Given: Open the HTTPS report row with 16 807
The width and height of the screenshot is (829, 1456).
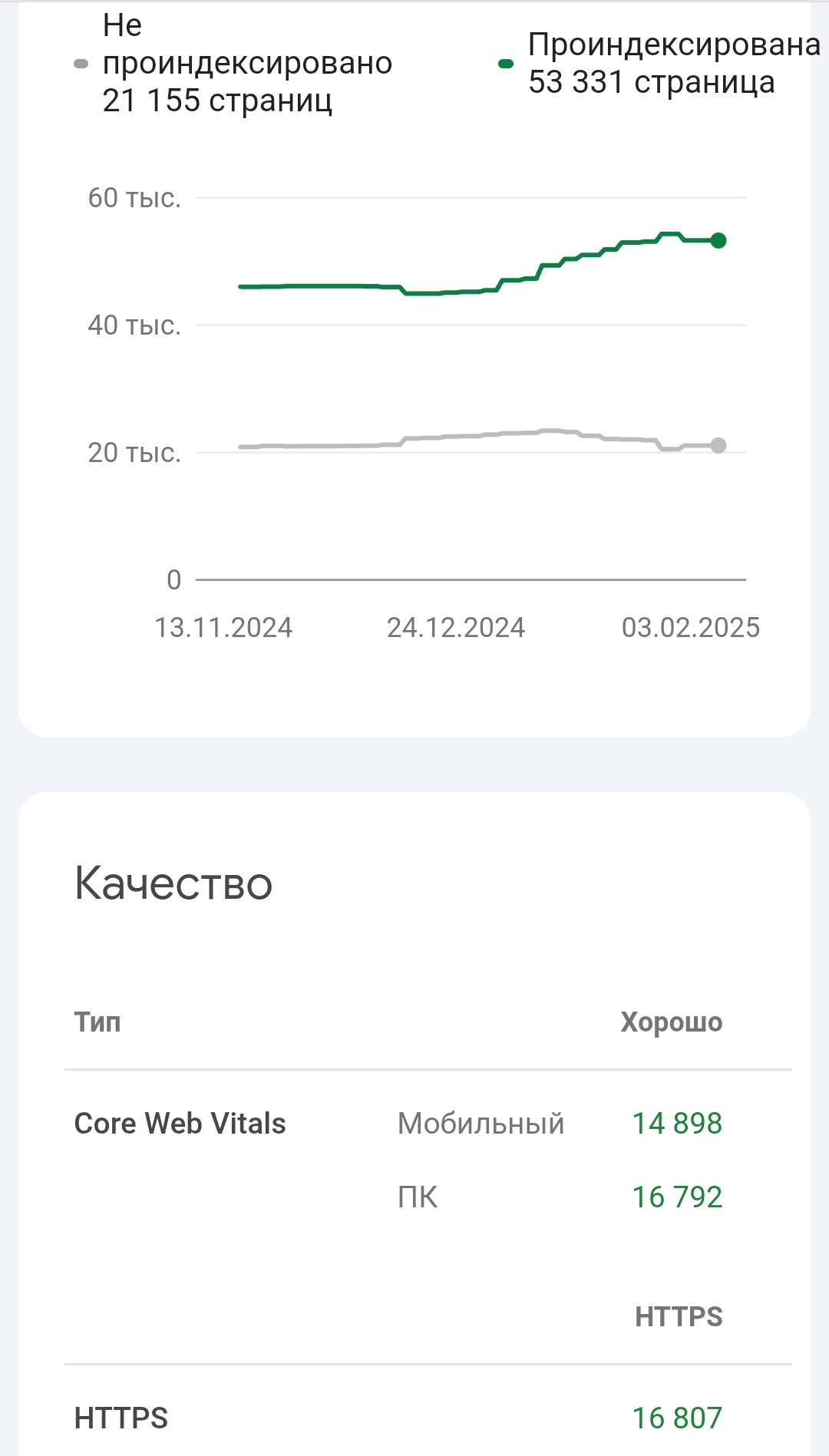Looking at the screenshot, I should tap(428, 1418).
